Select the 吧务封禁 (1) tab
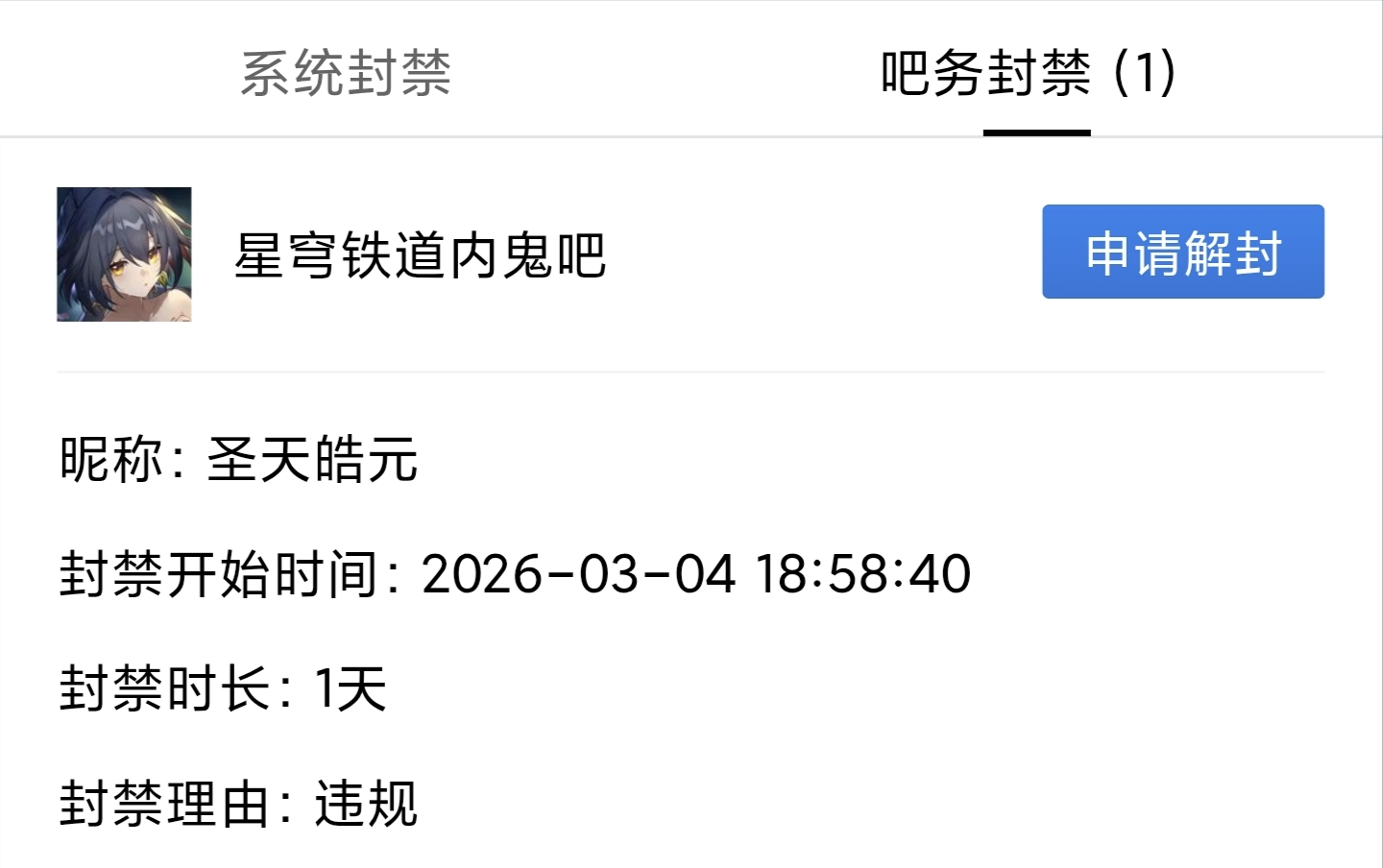This screenshot has height=868, width=1383. point(1029,73)
